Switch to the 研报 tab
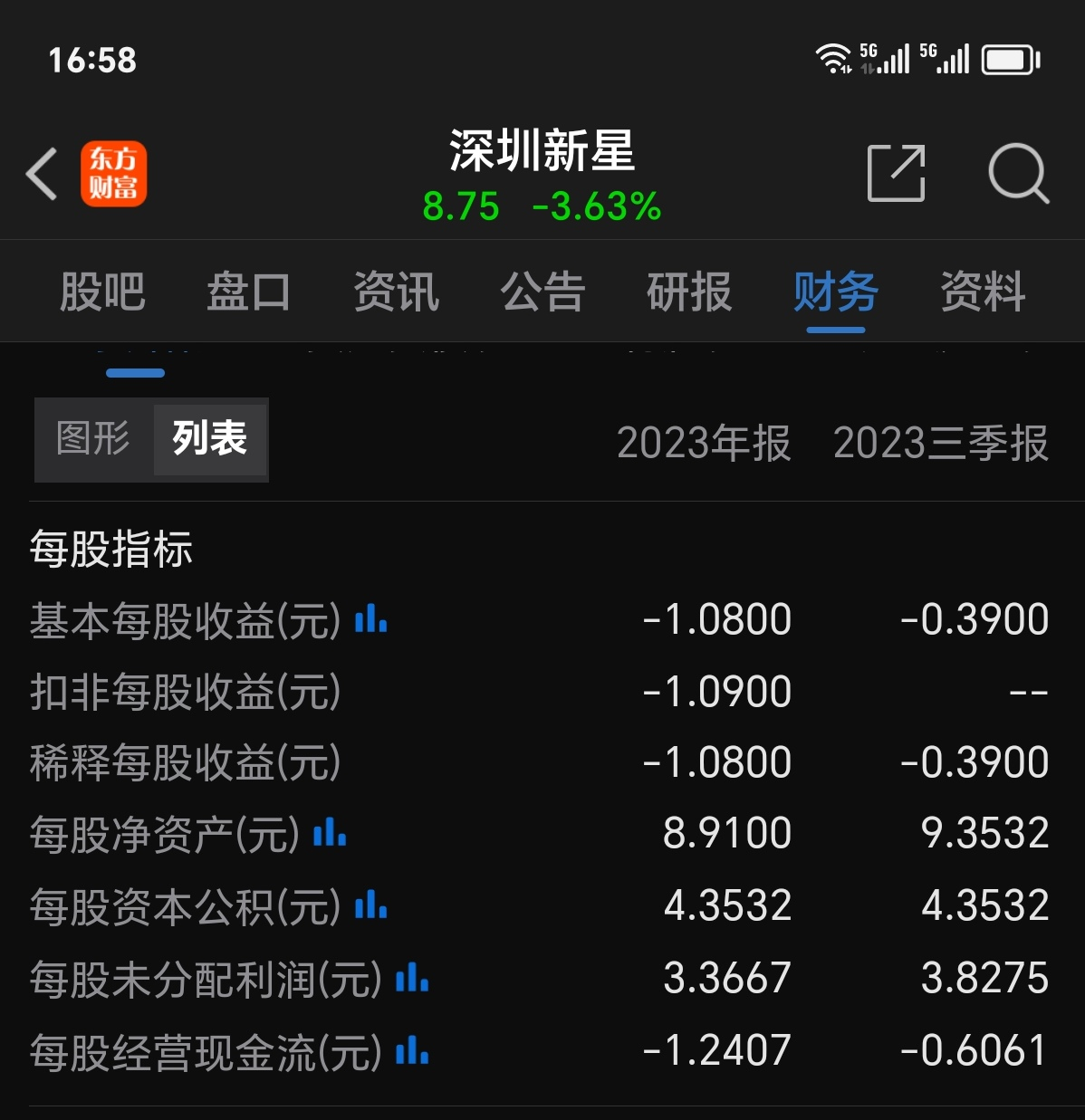The width and height of the screenshot is (1085, 1120). [x=689, y=292]
